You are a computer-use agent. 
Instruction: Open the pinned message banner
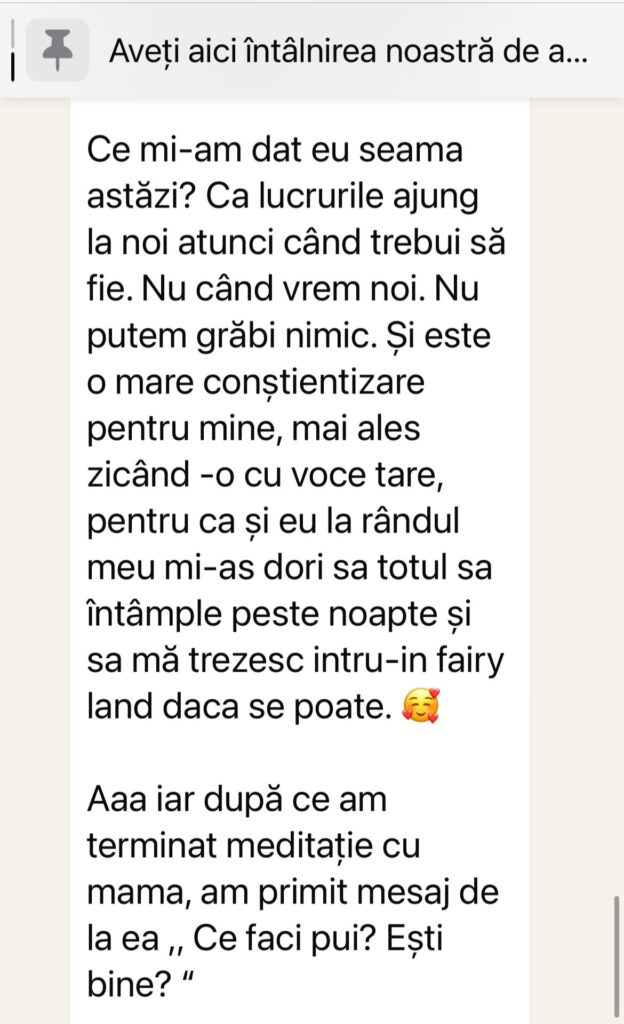click(347, 51)
